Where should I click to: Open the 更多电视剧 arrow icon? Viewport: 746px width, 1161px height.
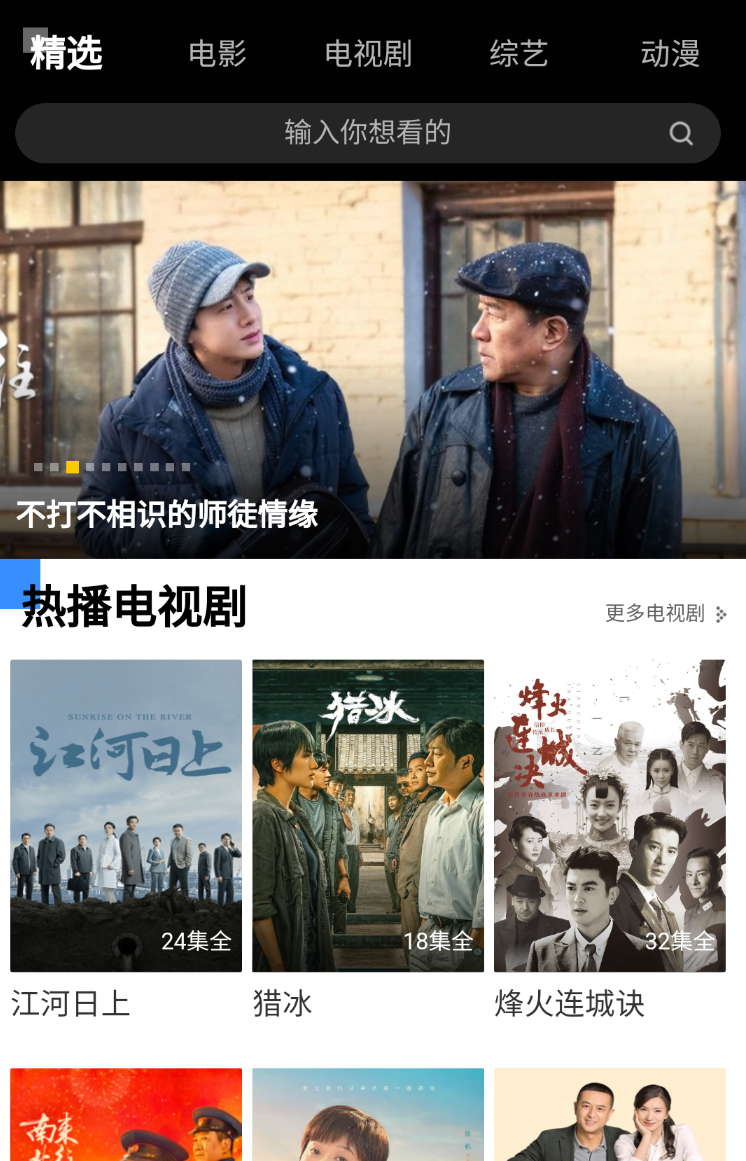pyautogui.click(x=722, y=613)
